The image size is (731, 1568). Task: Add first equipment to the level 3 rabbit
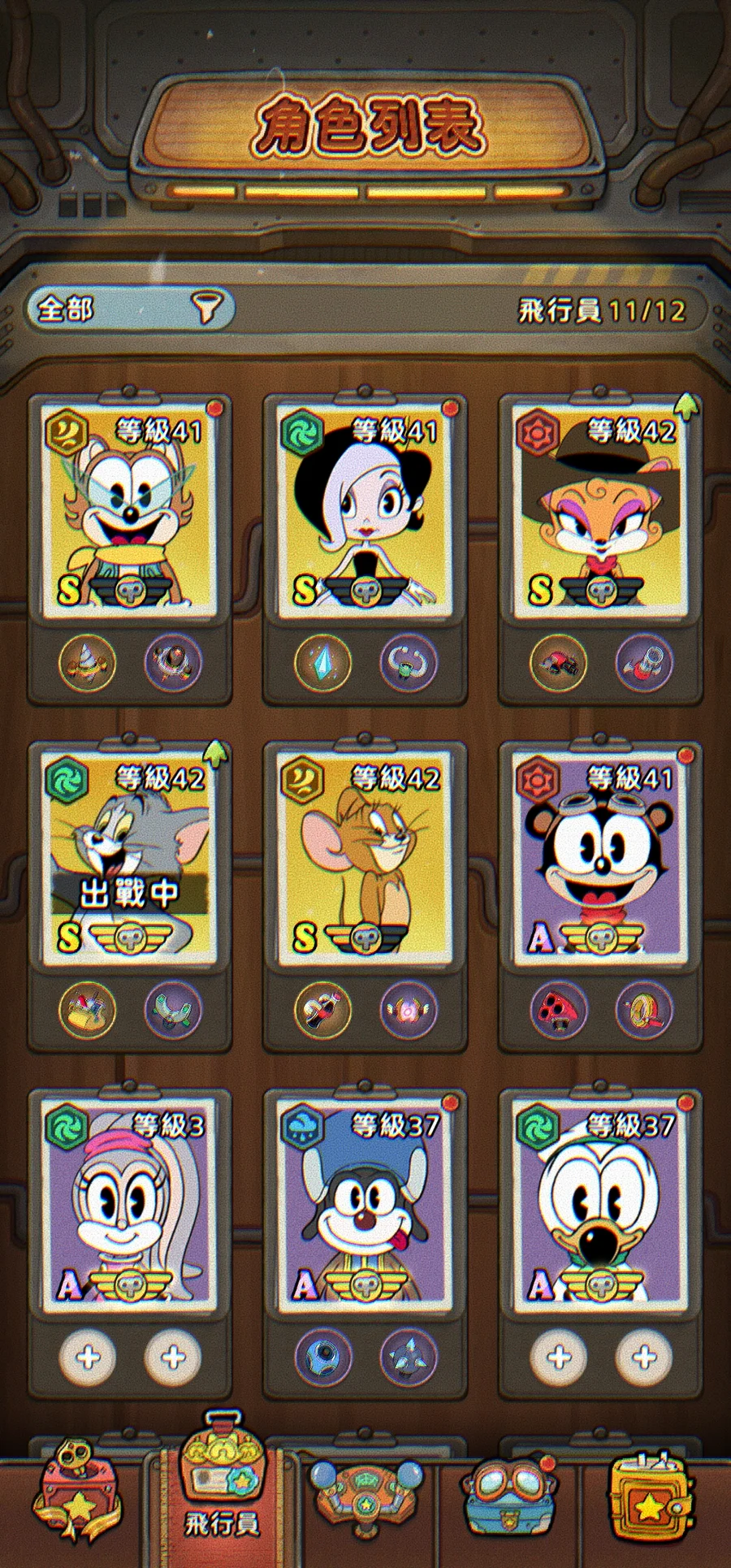coord(88,1356)
